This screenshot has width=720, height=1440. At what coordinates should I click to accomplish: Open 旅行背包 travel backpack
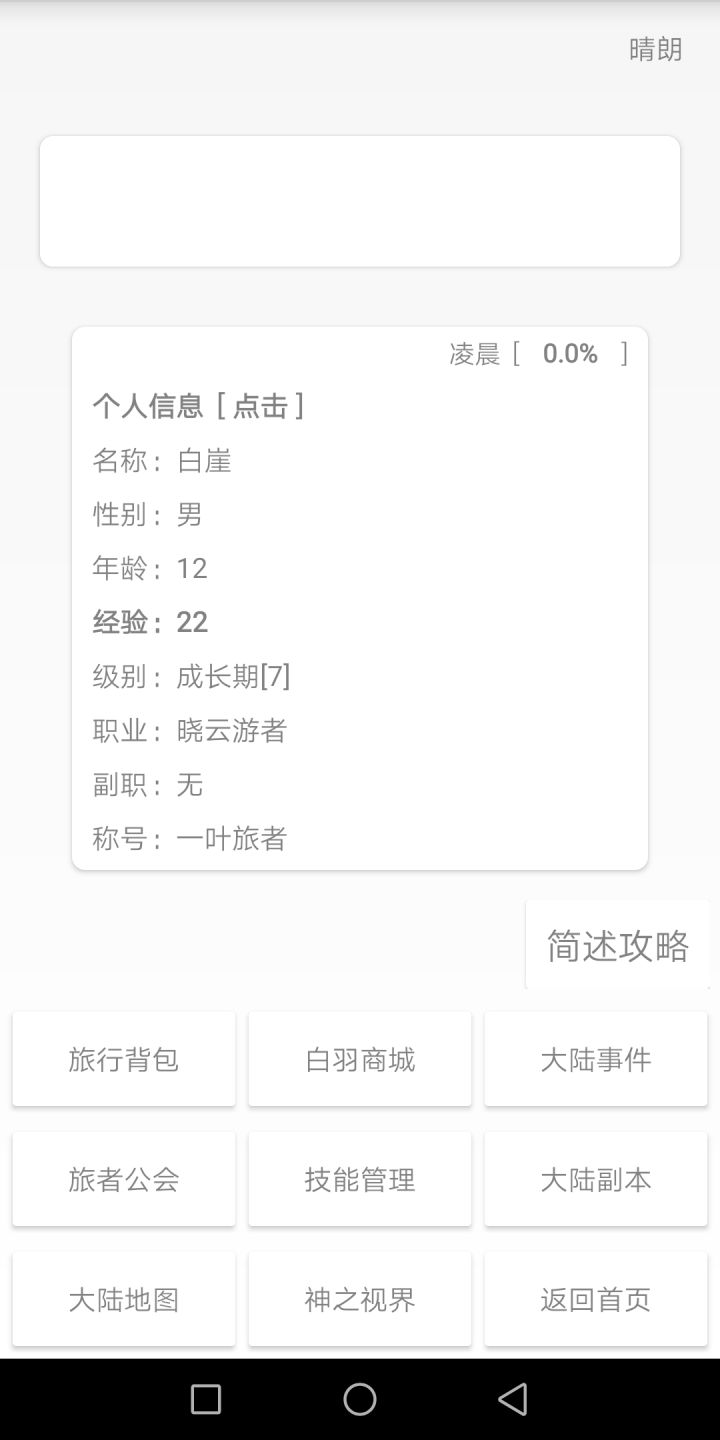point(124,1059)
